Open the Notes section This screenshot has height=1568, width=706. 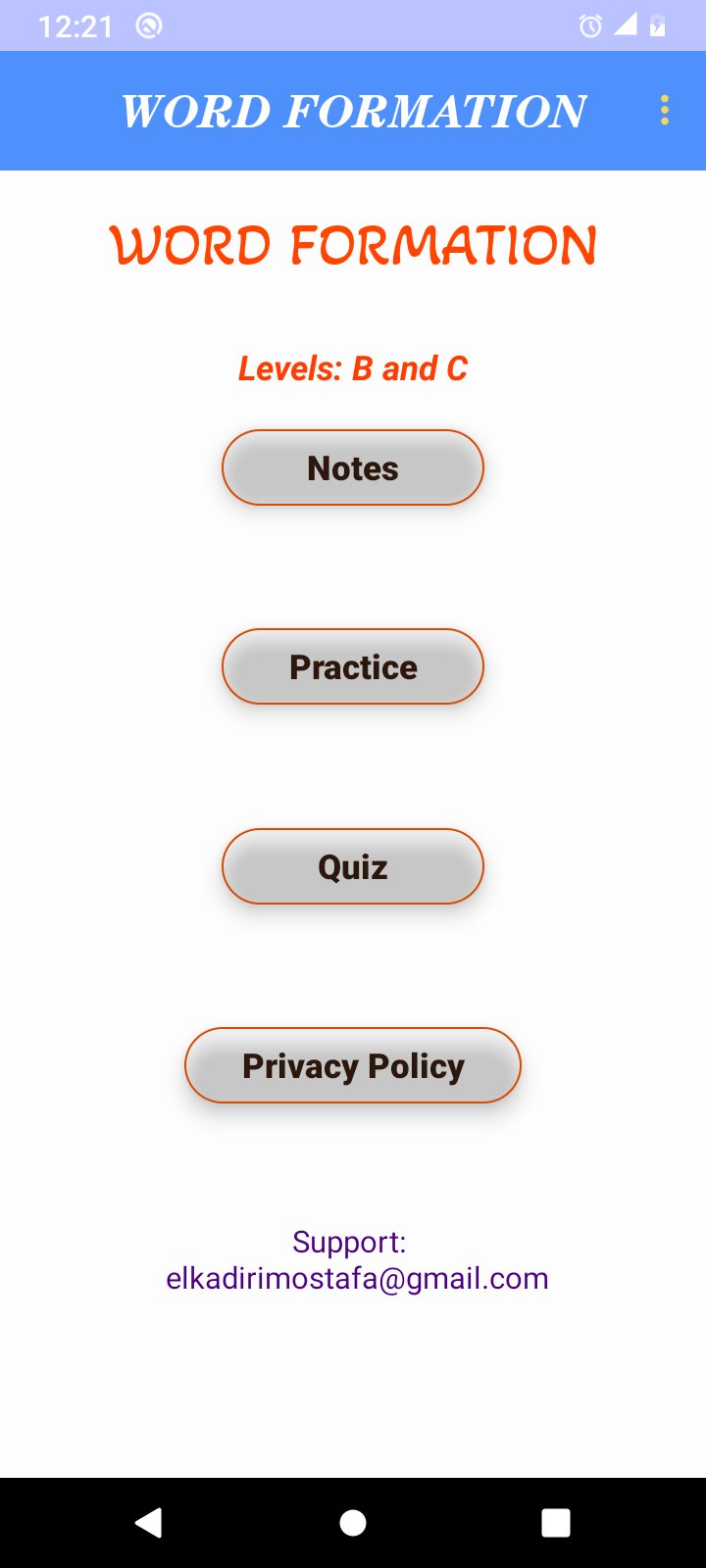(x=353, y=468)
